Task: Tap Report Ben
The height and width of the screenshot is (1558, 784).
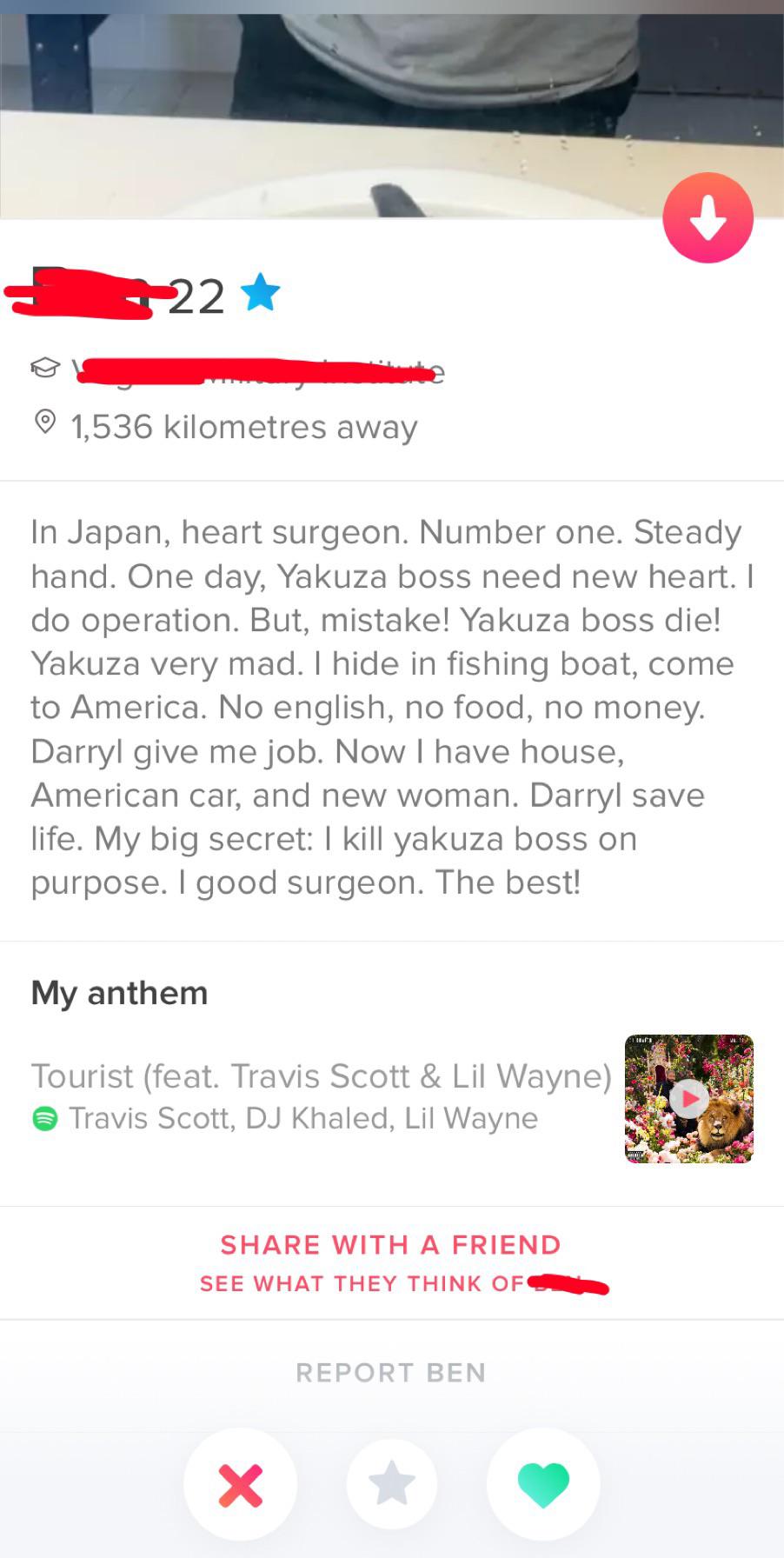Action: click(390, 1373)
